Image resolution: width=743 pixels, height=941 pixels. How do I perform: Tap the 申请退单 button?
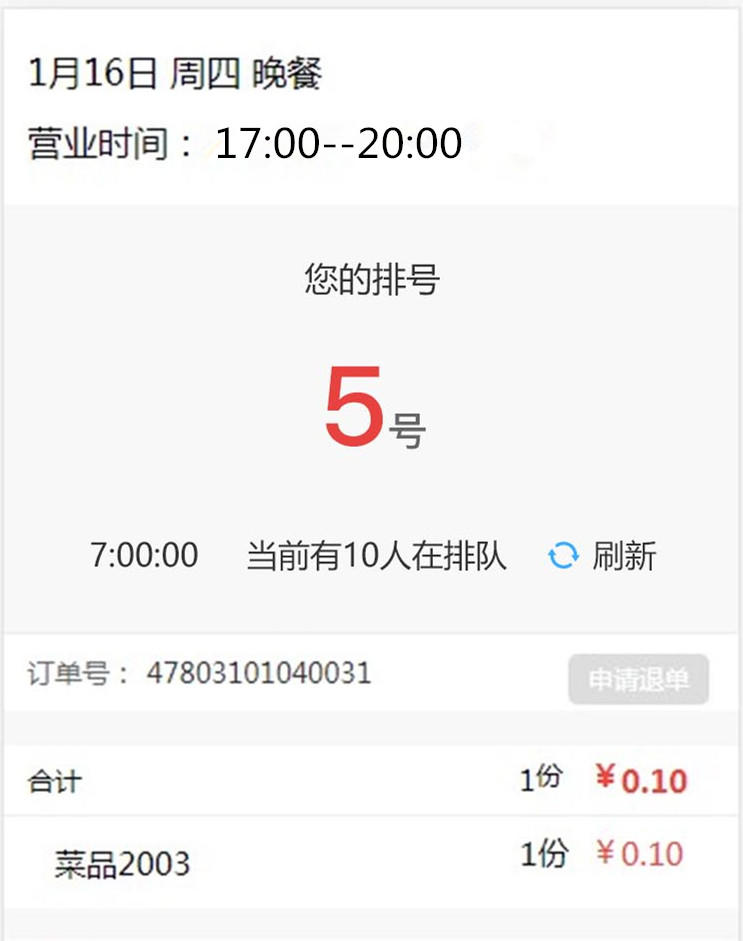pyautogui.click(x=638, y=679)
